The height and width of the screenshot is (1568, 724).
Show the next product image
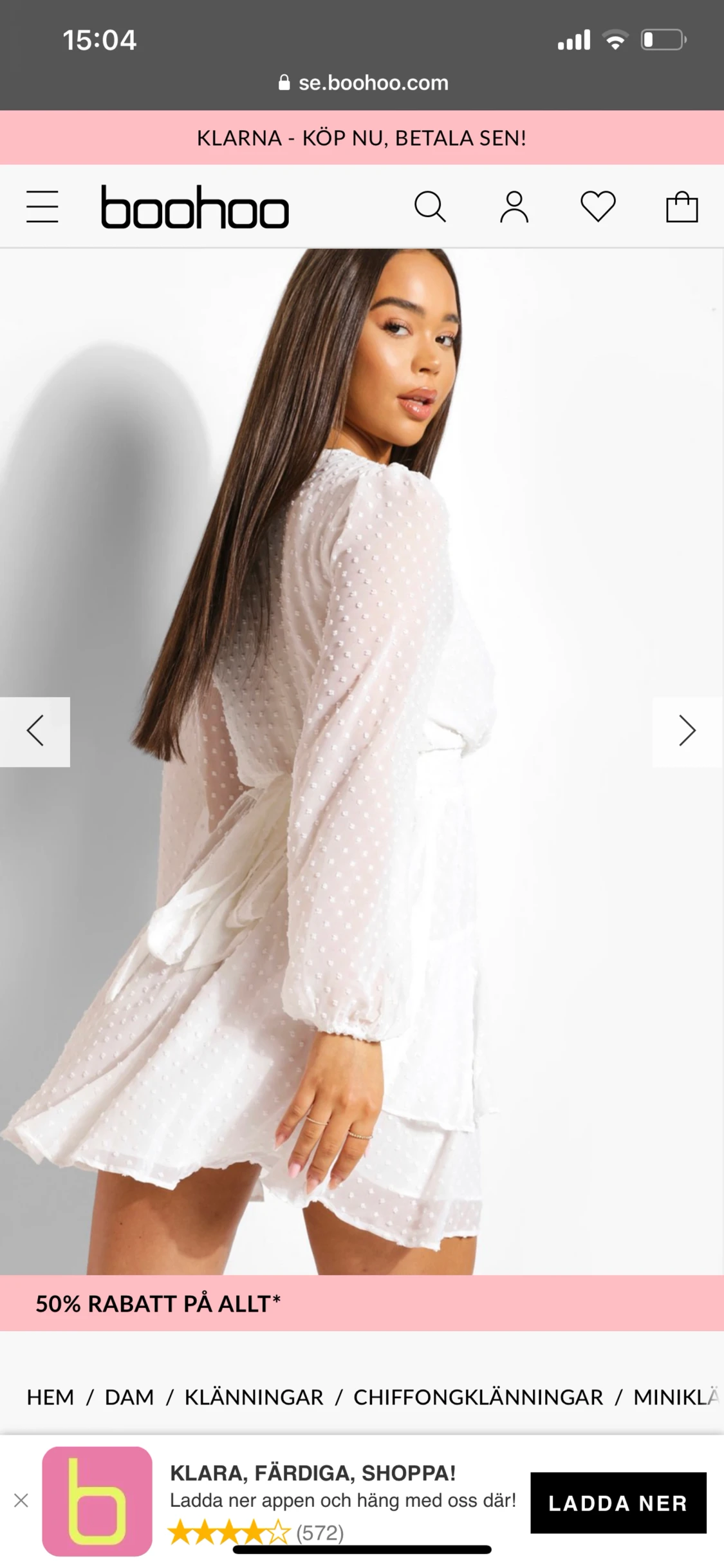pyautogui.click(x=687, y=732)
